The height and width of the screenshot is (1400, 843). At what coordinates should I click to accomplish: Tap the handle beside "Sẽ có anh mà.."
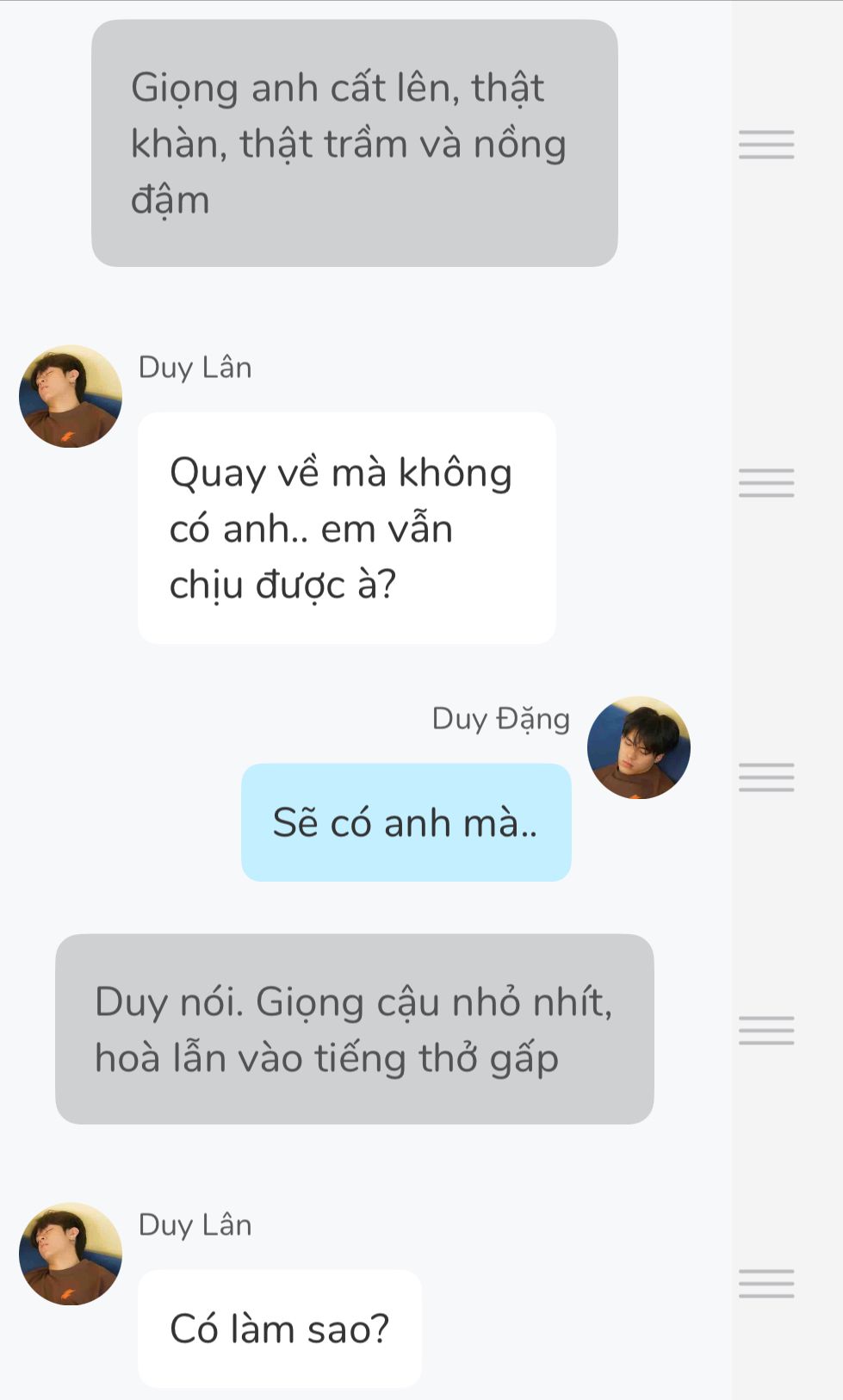(x=766, y=777)
